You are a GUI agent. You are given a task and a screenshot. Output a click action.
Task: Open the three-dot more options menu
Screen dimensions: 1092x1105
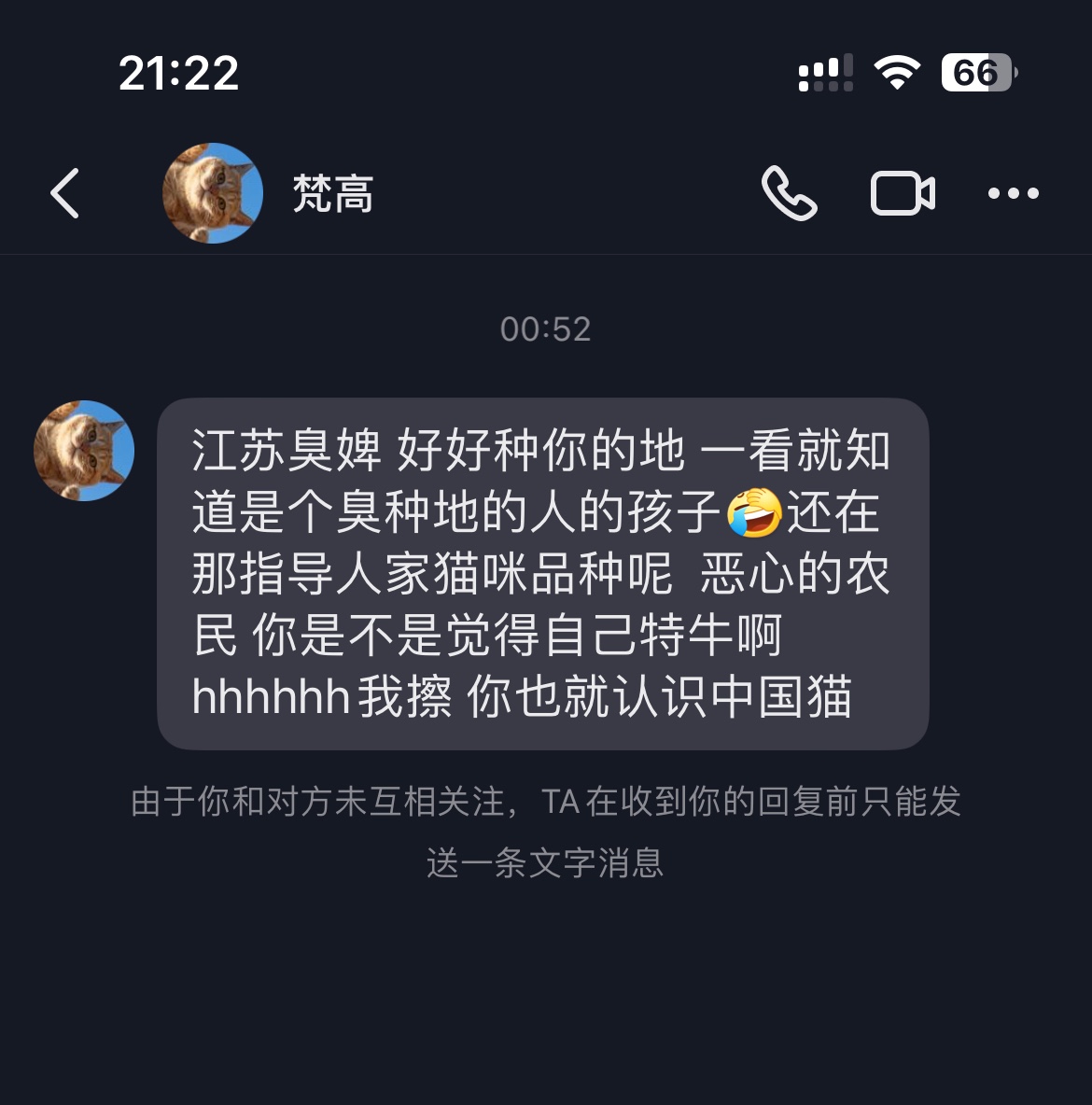coord(1013,193)
